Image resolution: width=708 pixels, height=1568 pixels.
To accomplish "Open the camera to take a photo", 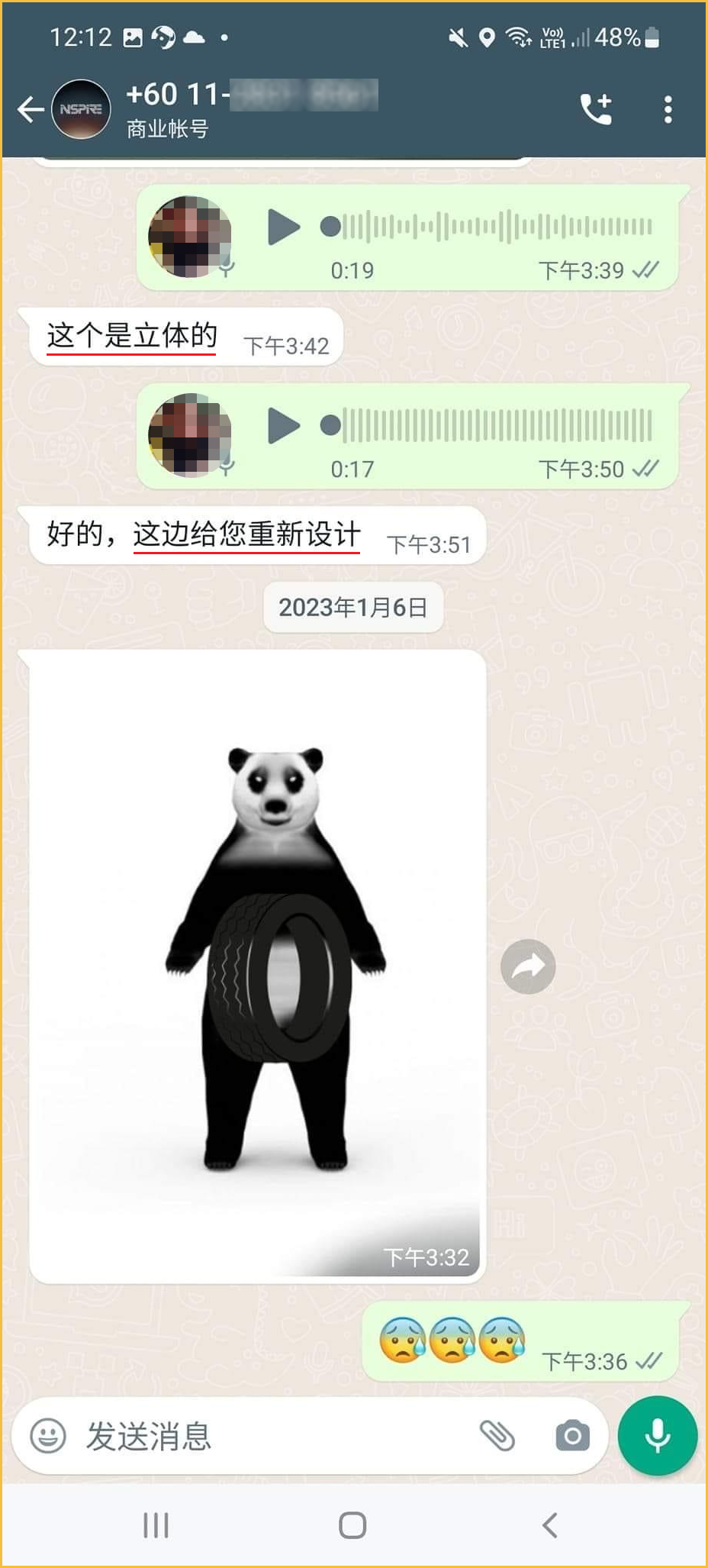I will coord(572,1436).
